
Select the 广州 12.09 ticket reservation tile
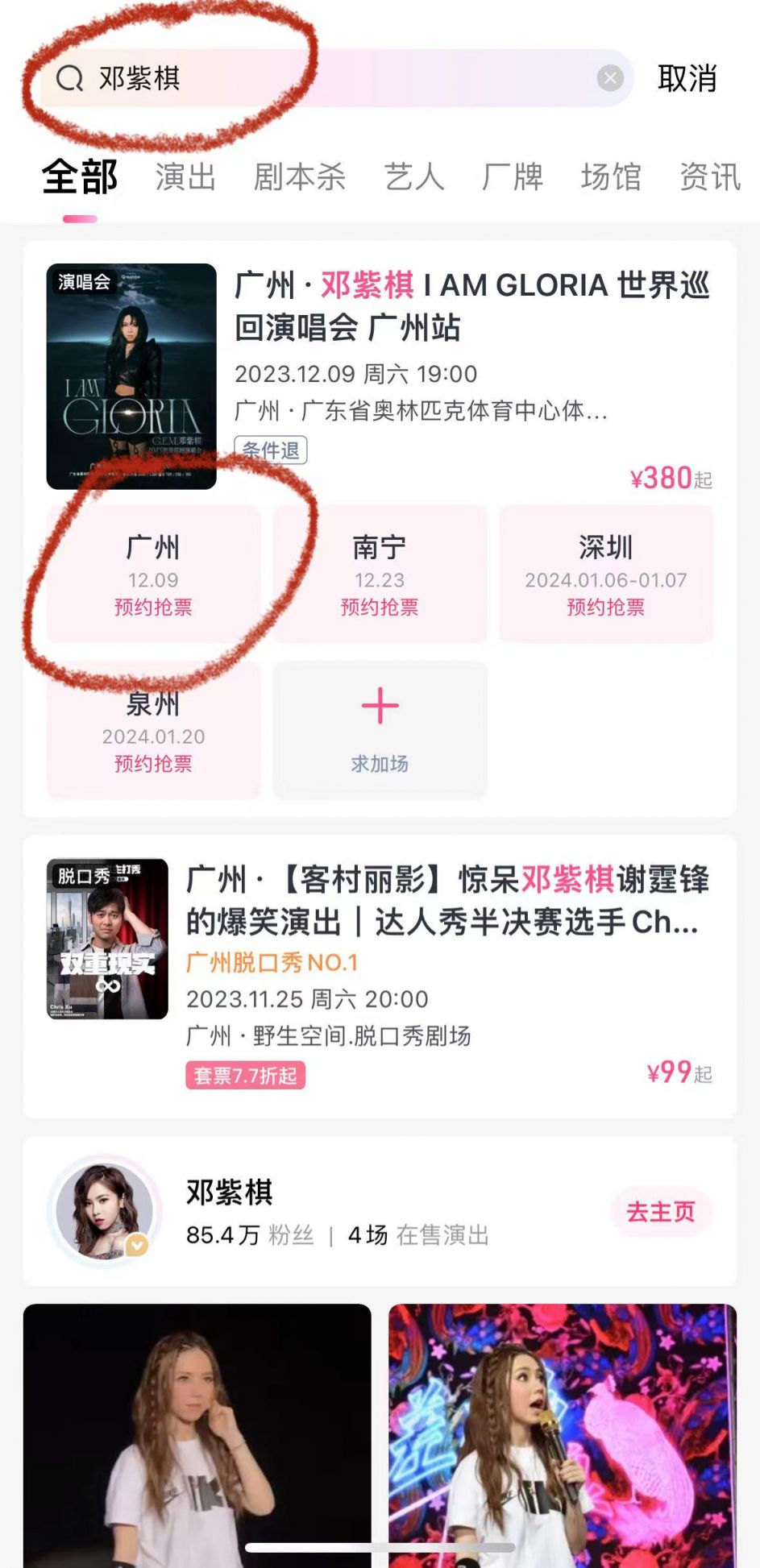tap(153, 574)
